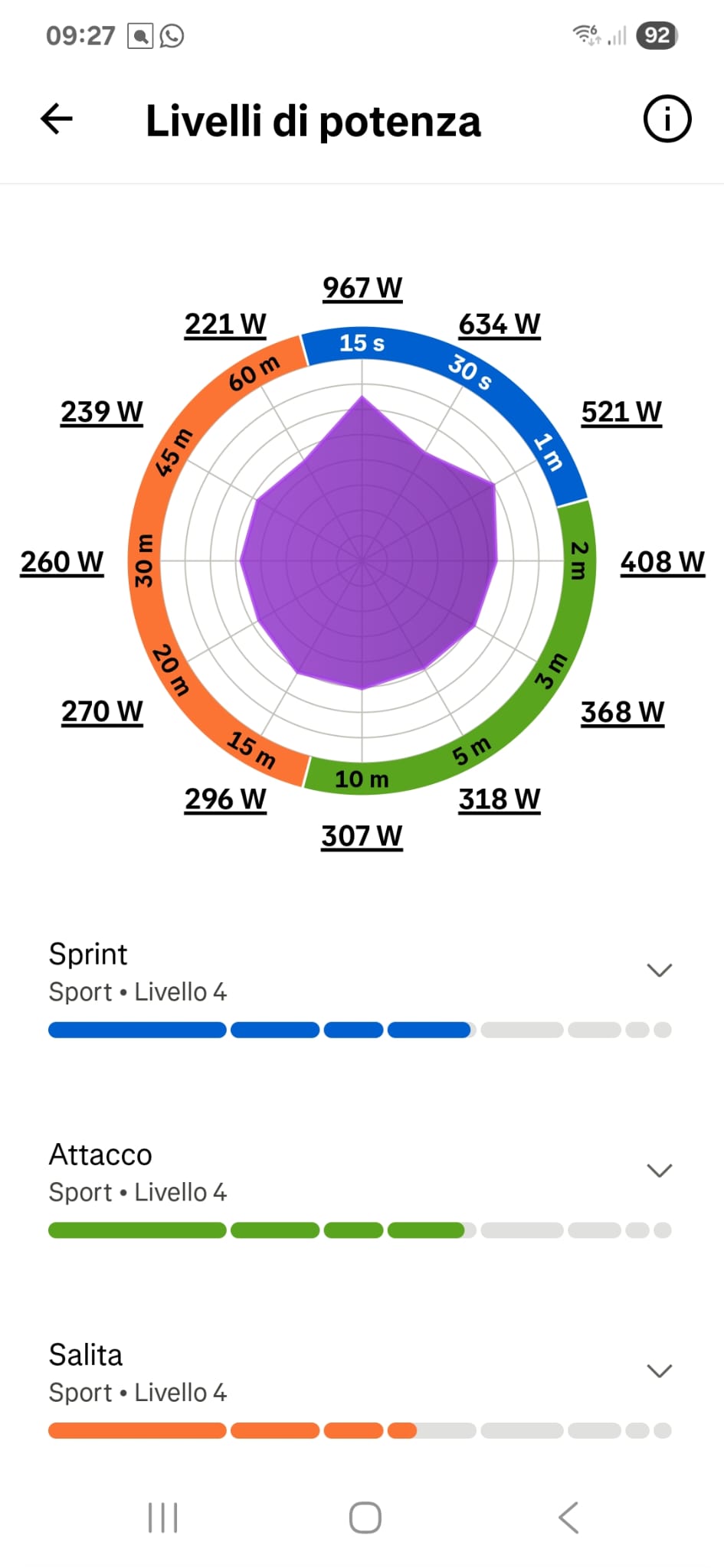
Task: Expand the Salita level section
Action: click(659, 1370)
